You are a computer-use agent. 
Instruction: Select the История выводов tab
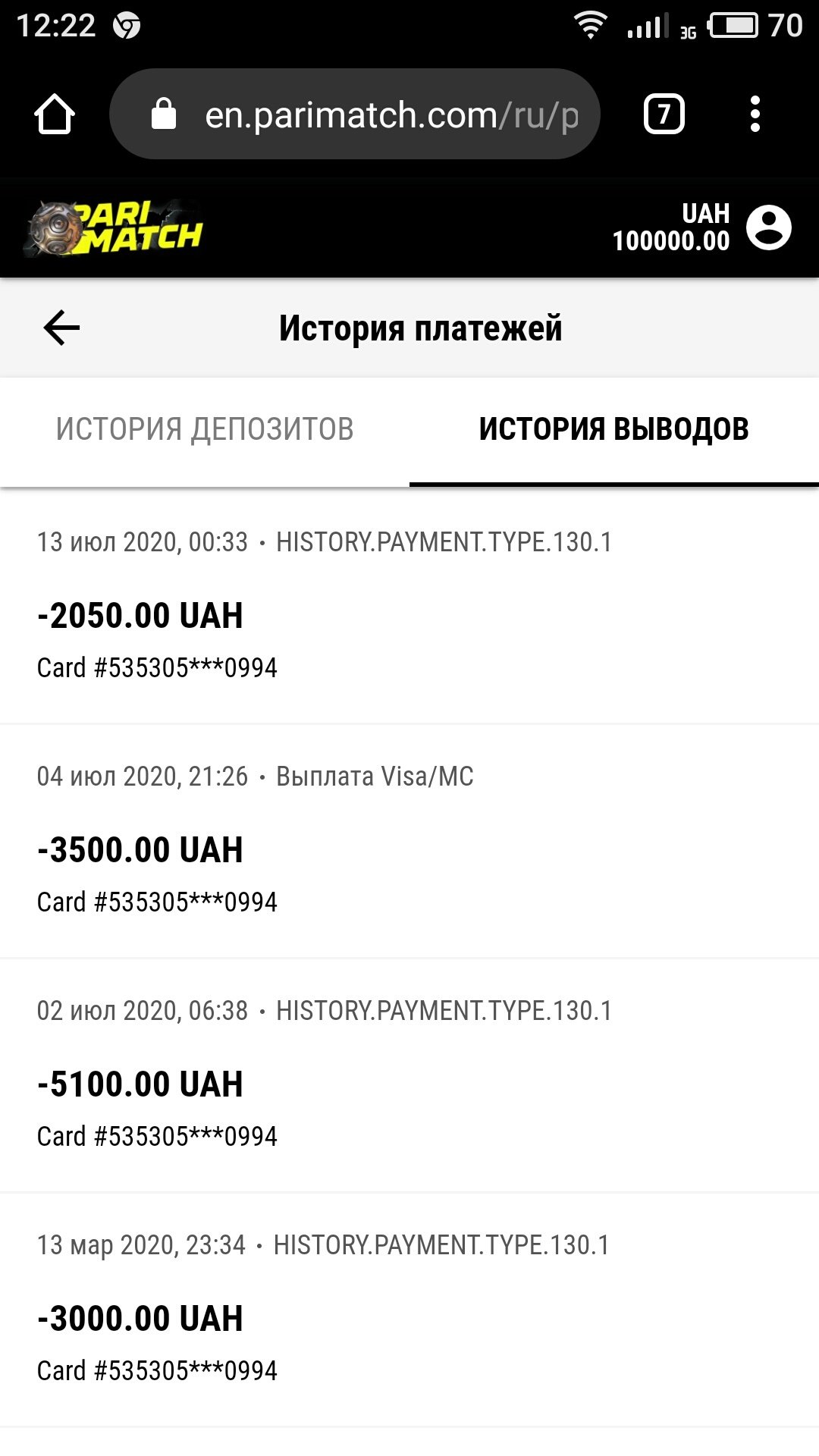point(613,429)
